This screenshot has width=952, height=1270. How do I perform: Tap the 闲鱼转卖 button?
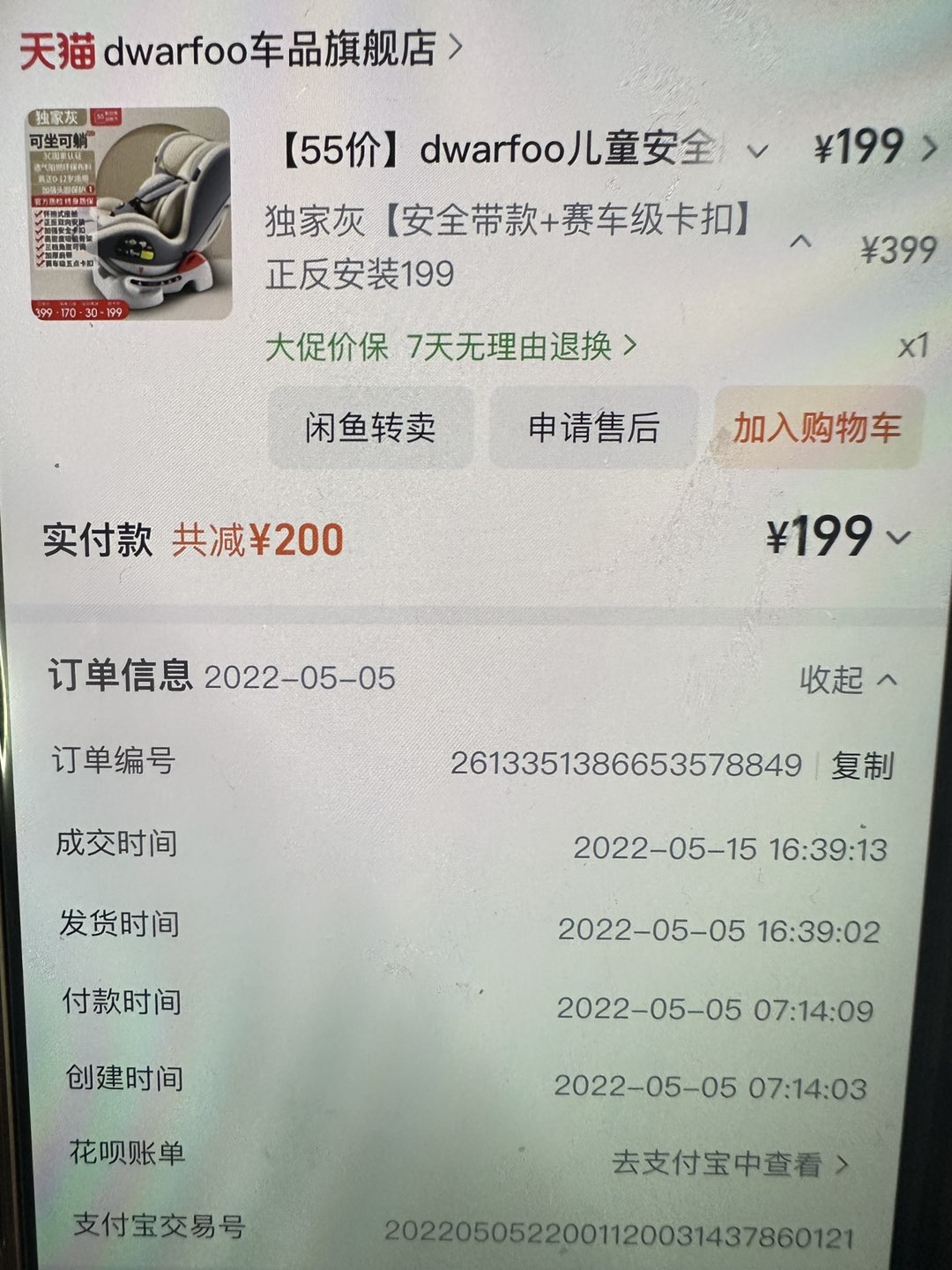coord(370,428)
